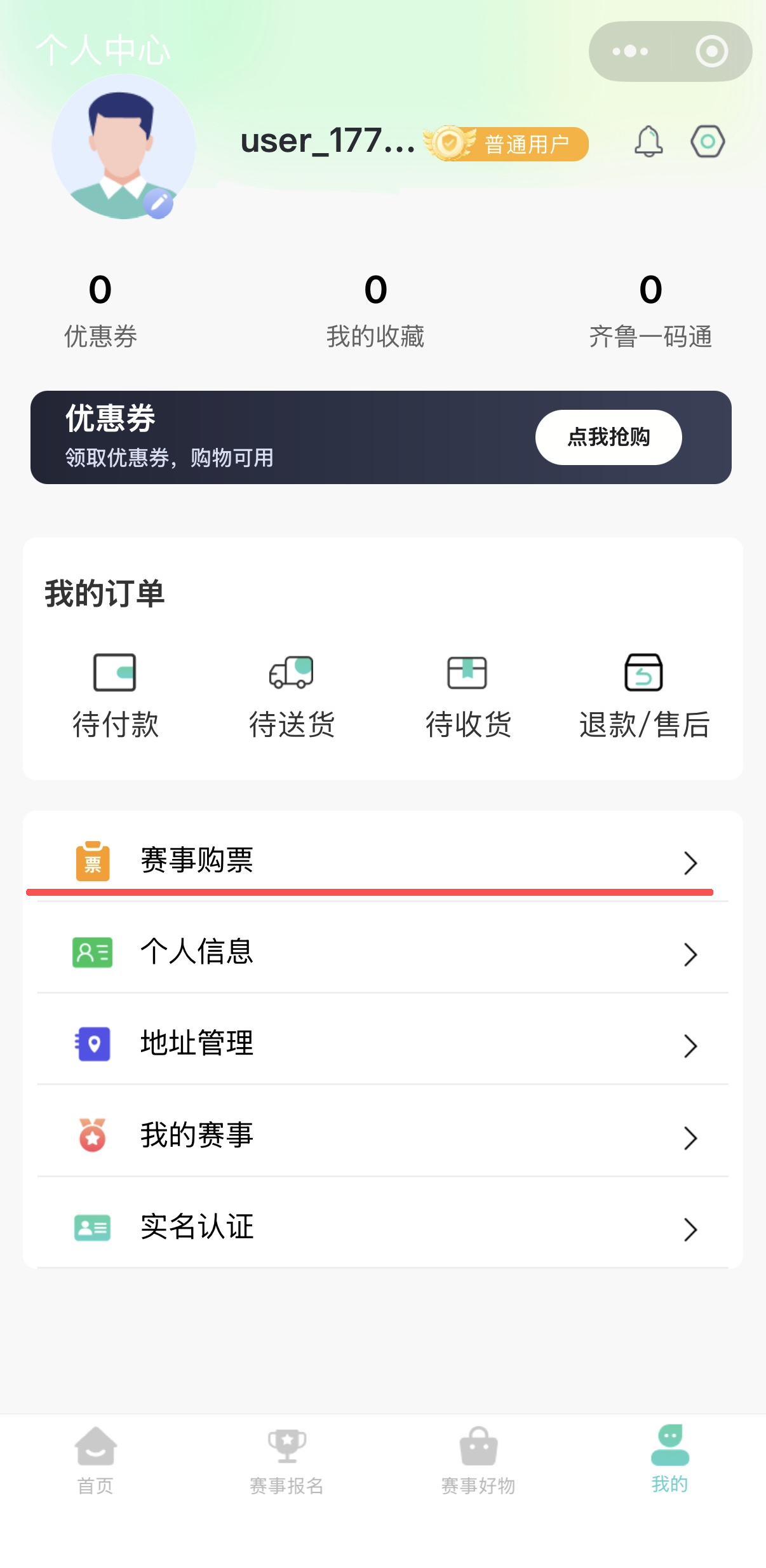Open 退款/售后 orders
Screen dimensions: 766x1568
pos(644,695)
